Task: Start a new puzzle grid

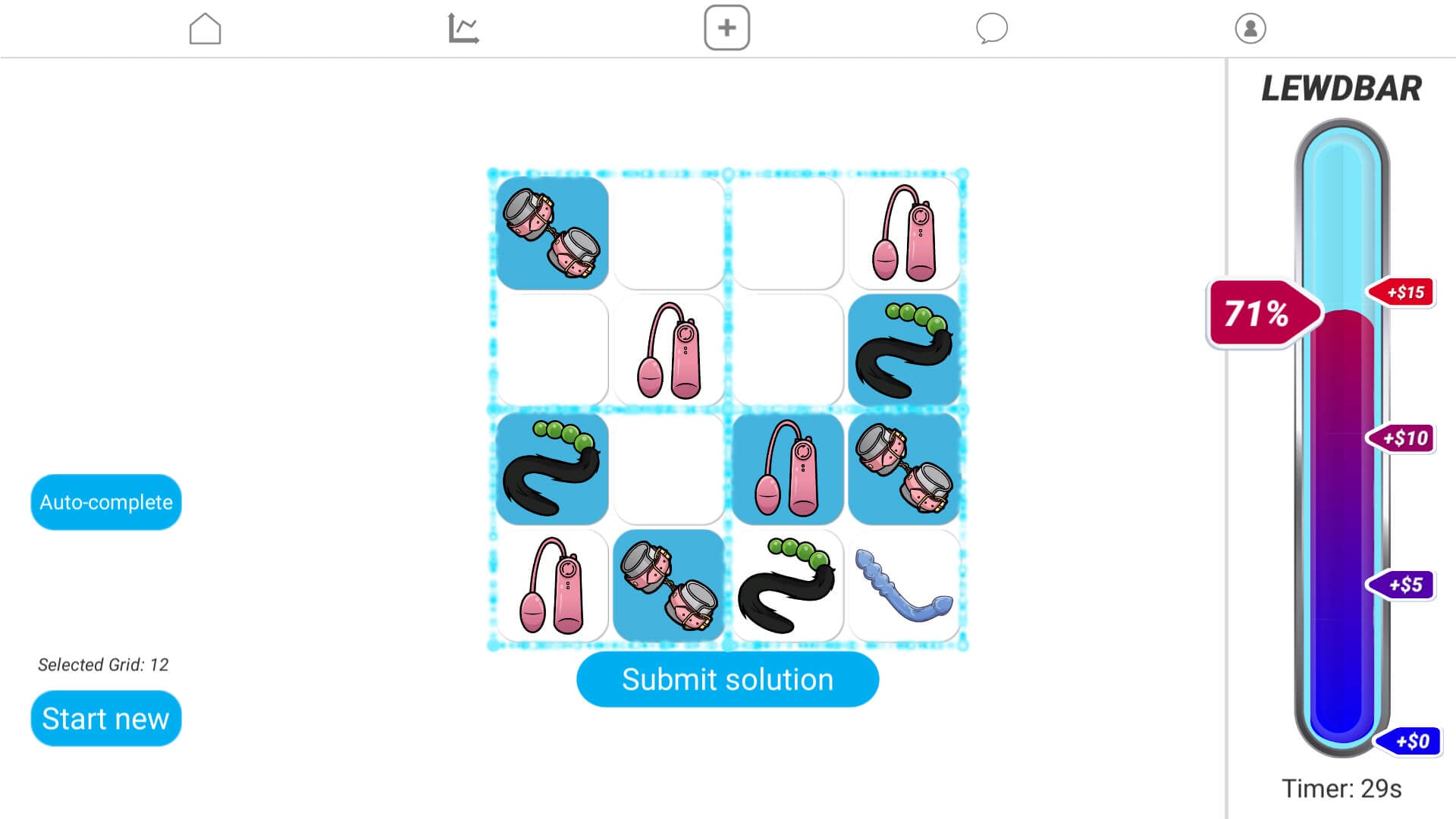Action: 106,718
